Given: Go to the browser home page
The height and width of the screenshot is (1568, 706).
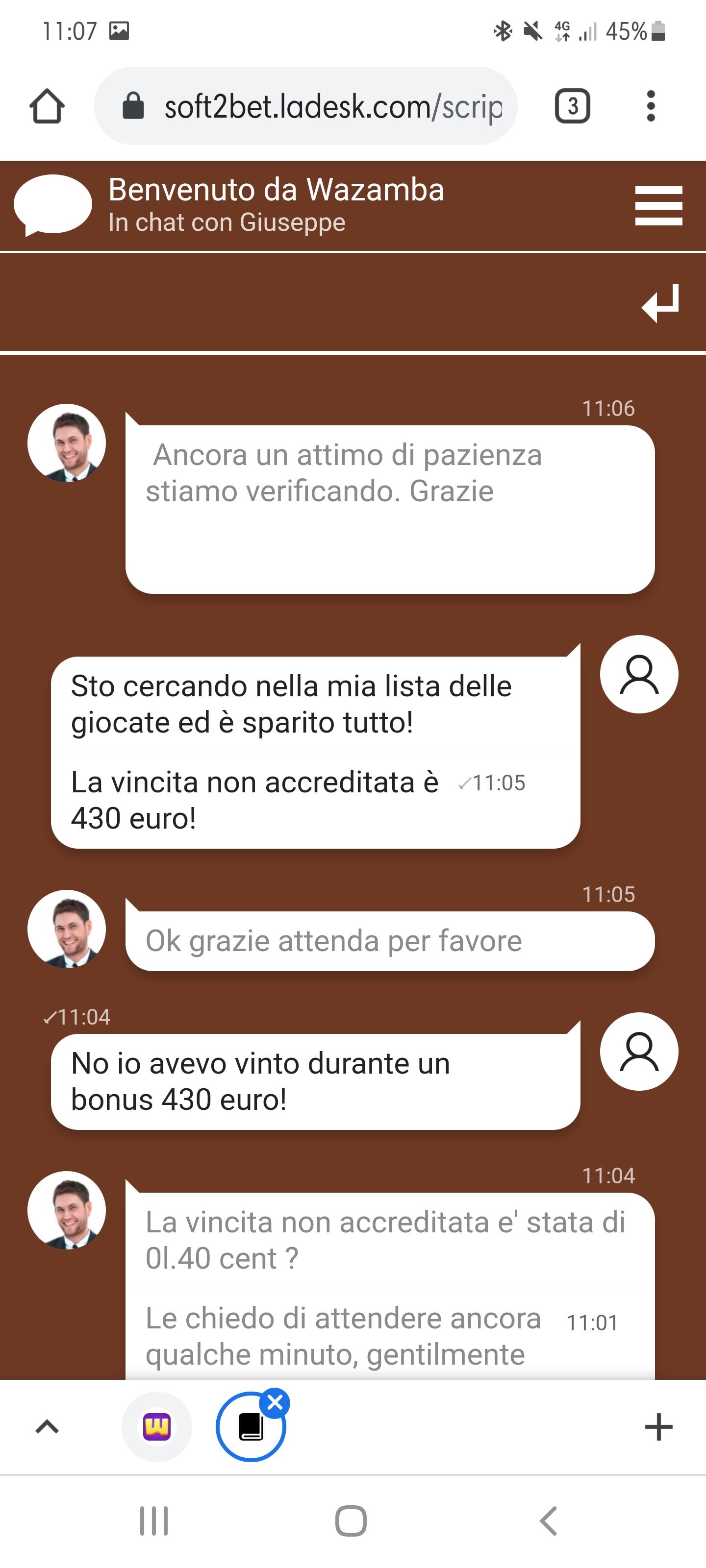Looking at the screenshot, I should (47, 106).
